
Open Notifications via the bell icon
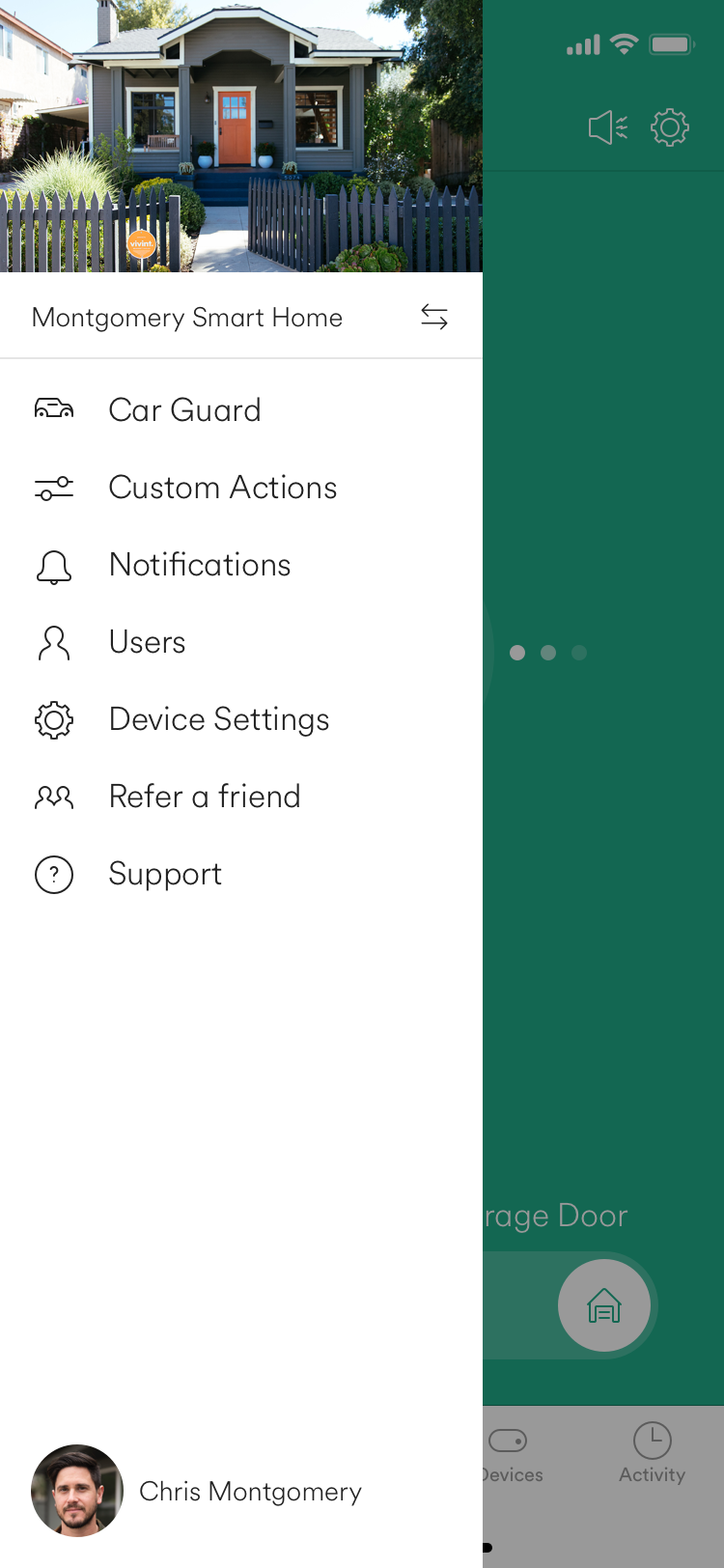click(54, 565)
